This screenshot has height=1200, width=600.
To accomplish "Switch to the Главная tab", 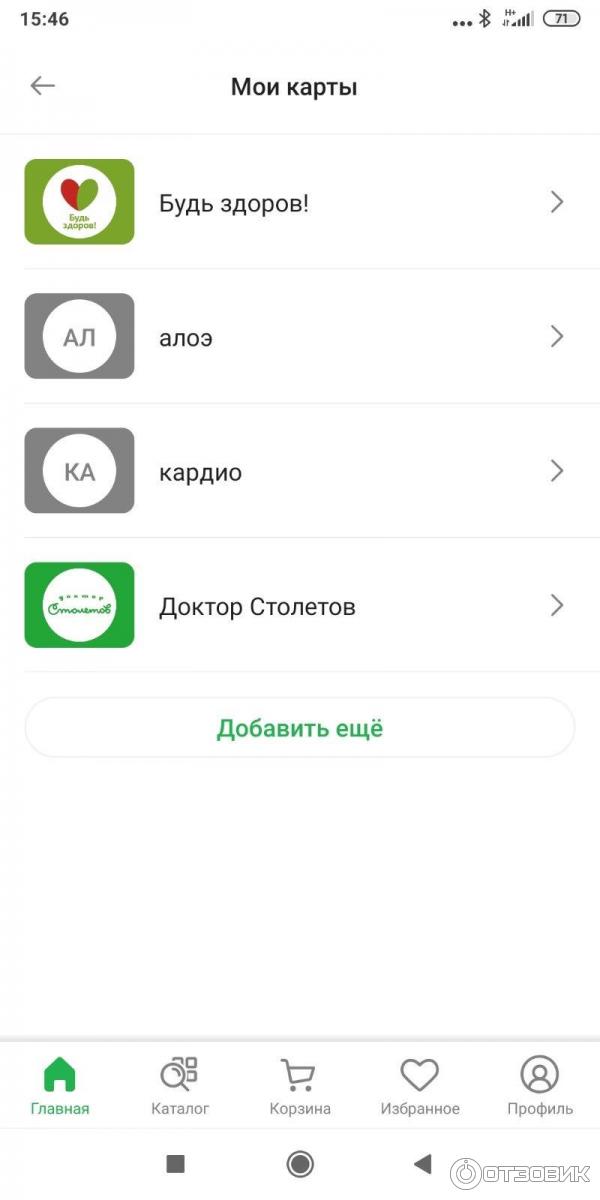I will (60, 1087).
